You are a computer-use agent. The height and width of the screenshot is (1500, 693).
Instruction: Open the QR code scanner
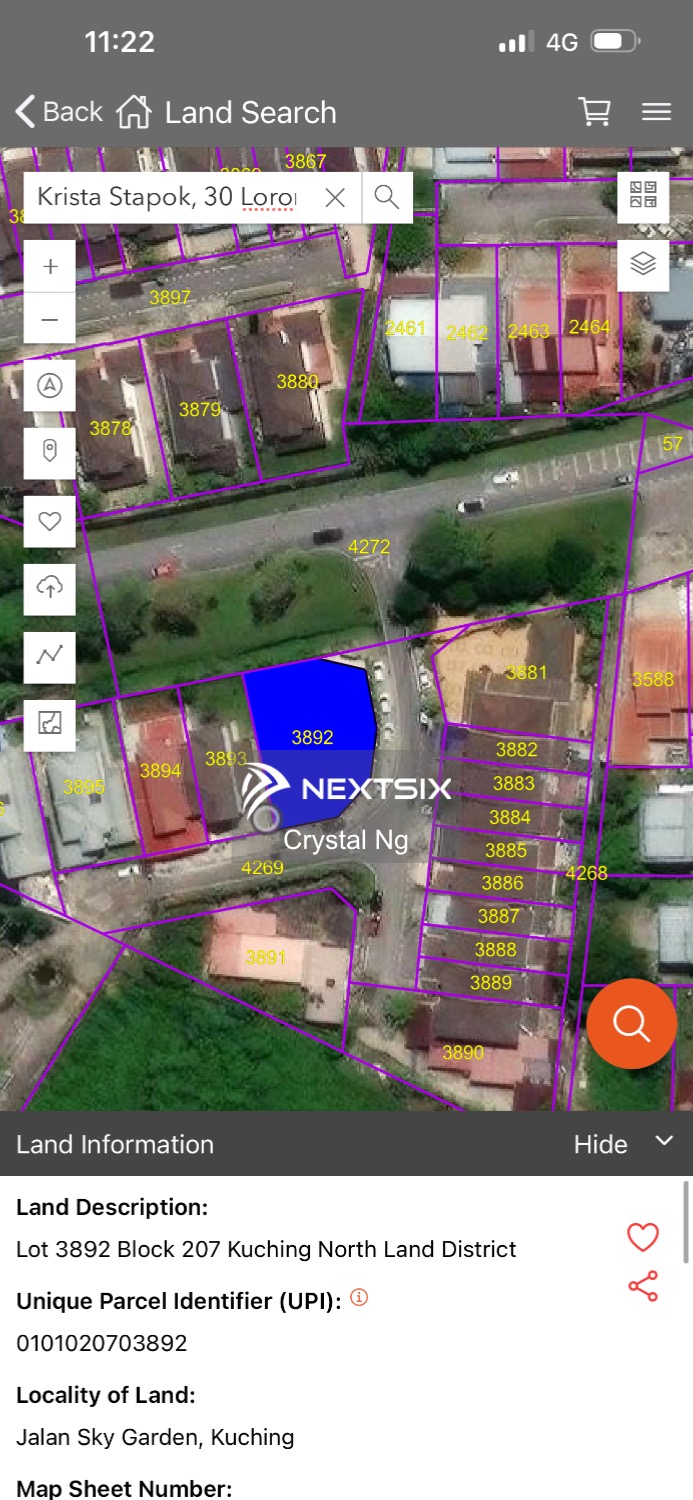(x=643, y=197)
